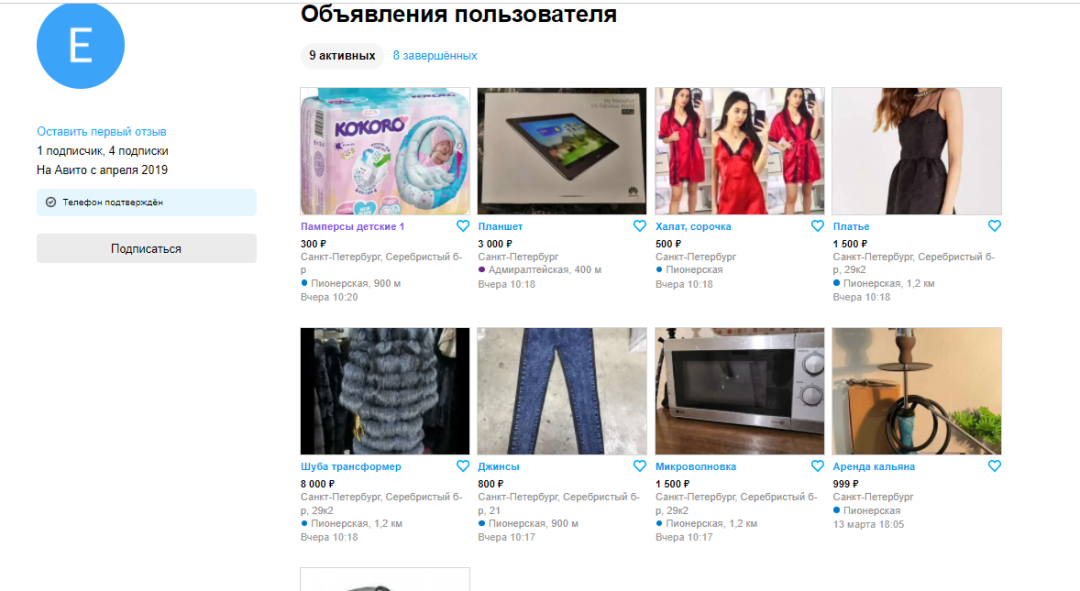Like the Халат, сорочка listing

coord(817,226)
